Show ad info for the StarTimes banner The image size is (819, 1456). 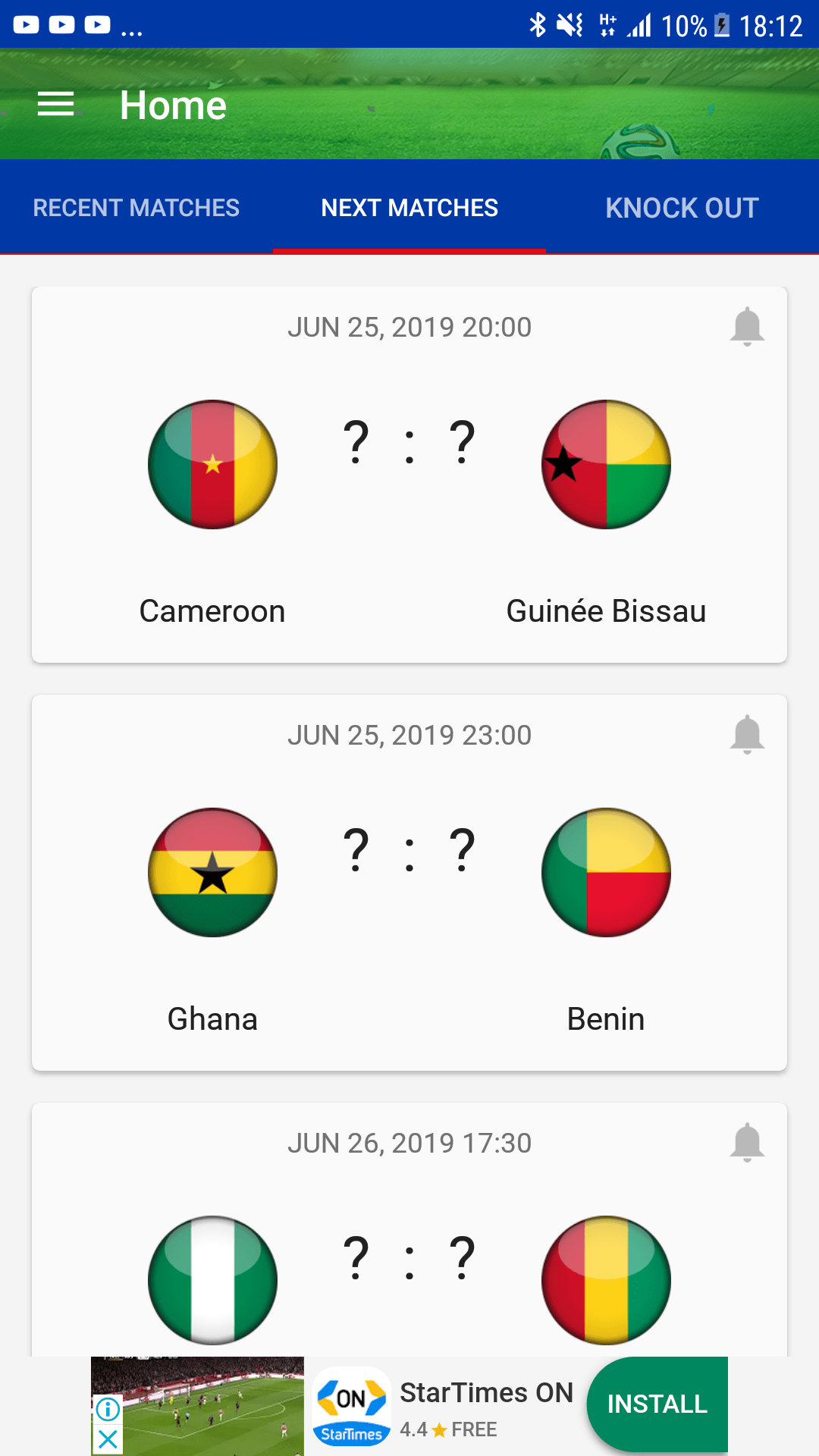pos(108,1410)
